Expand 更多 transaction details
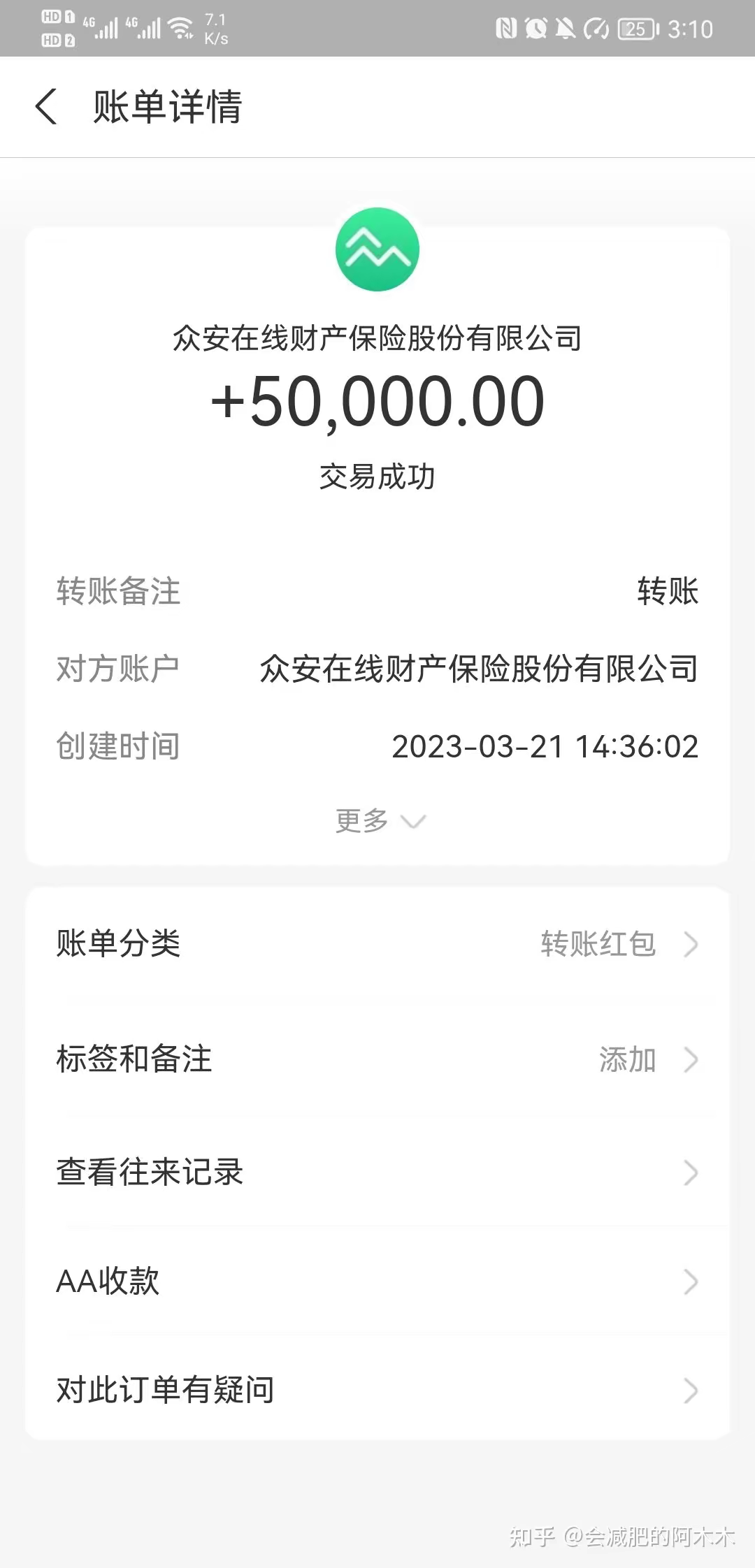 click(379, 820)
